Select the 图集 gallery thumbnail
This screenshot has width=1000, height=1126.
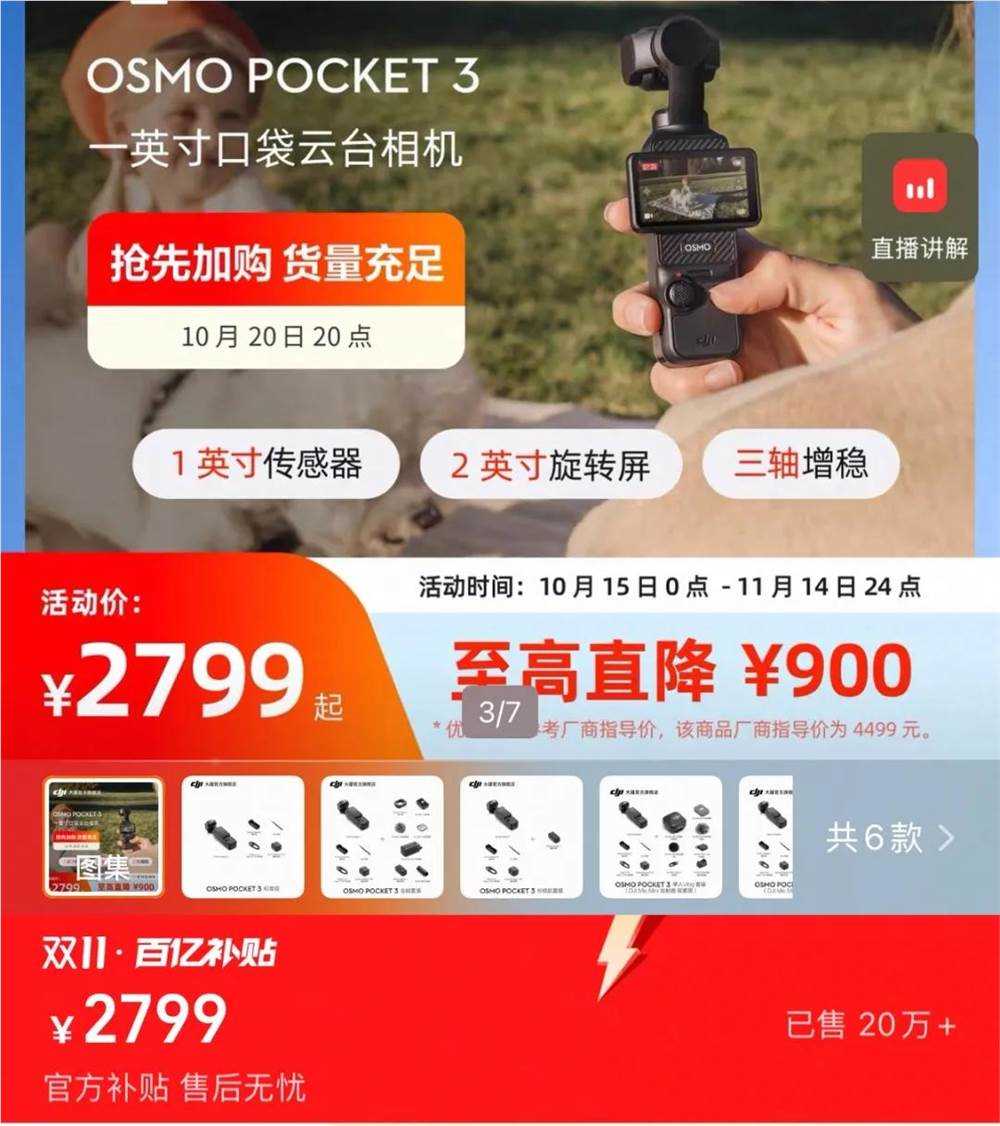click(103, 836)
